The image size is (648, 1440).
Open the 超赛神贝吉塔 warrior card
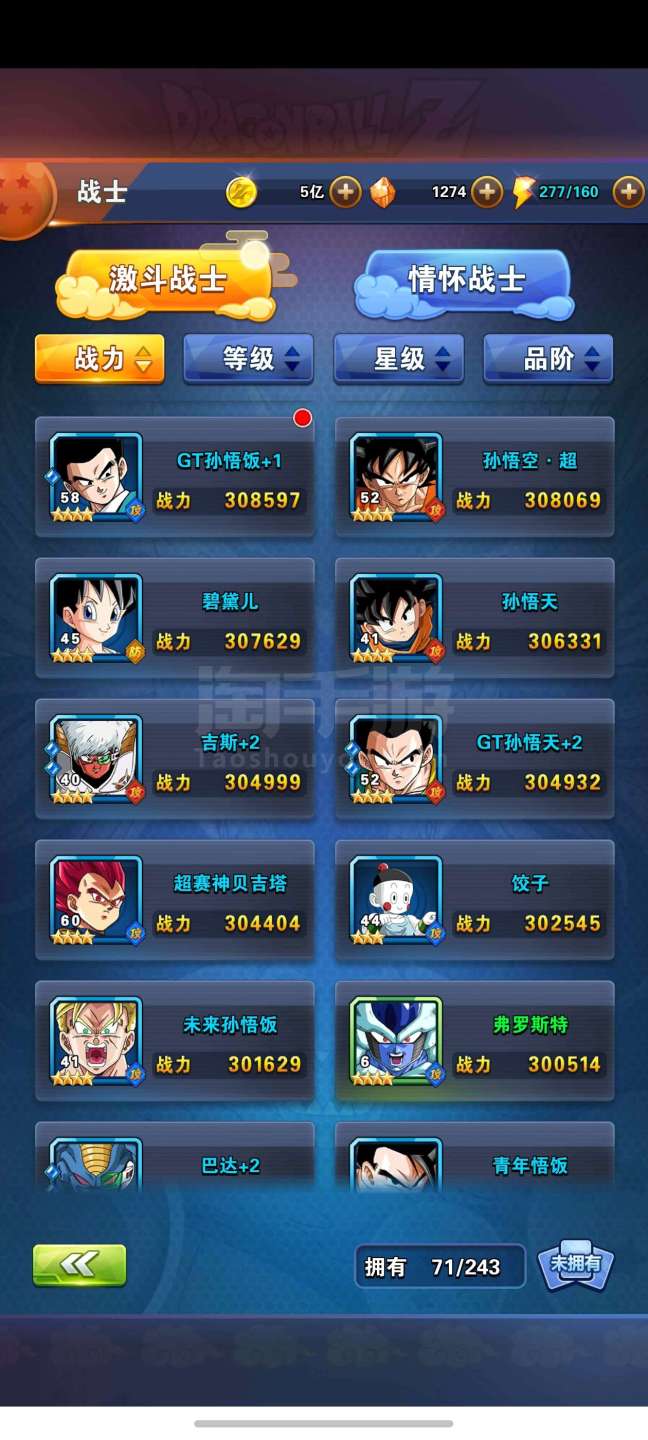[x=175, y=901]
